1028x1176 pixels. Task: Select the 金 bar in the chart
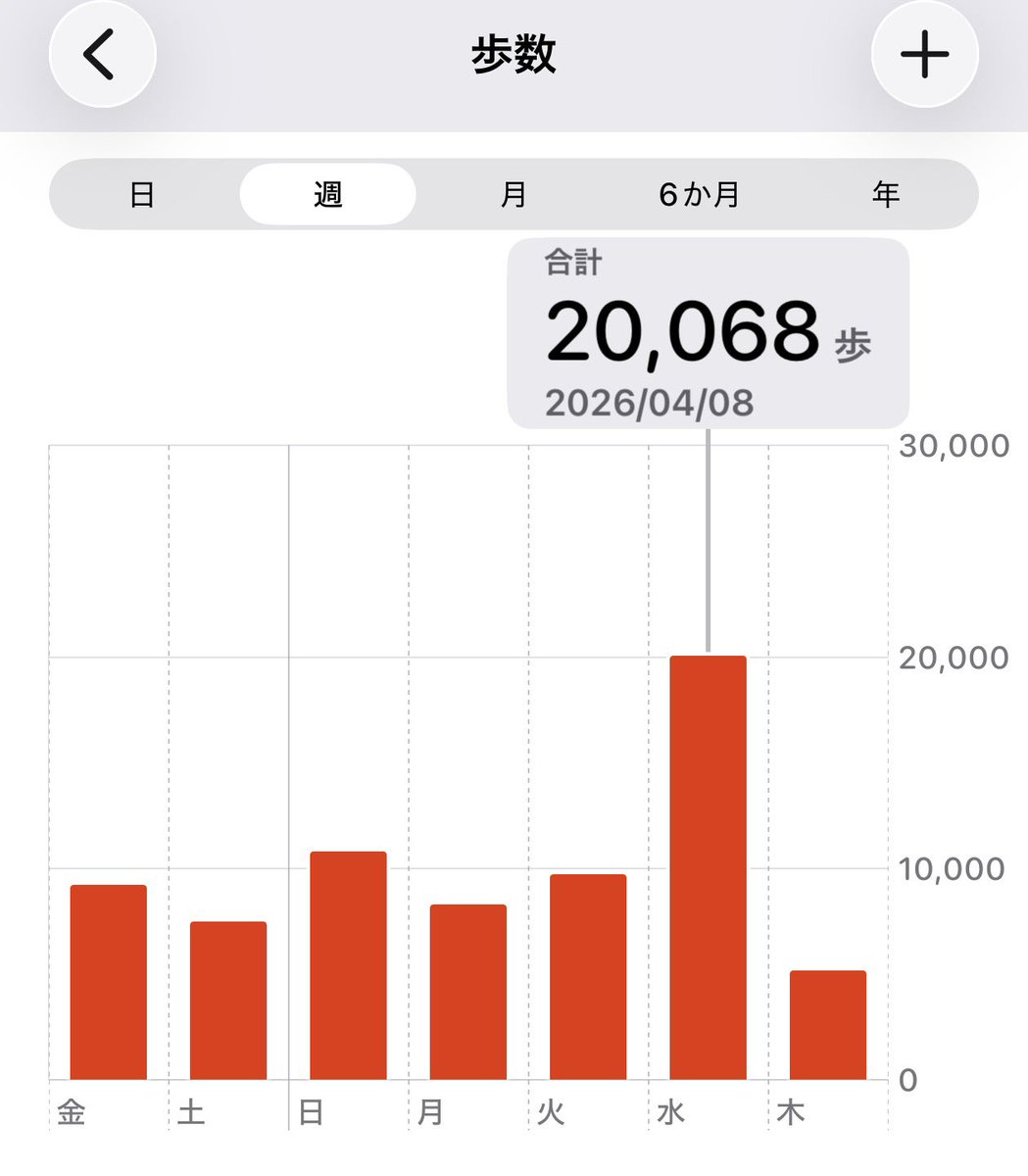coord(109,982)
